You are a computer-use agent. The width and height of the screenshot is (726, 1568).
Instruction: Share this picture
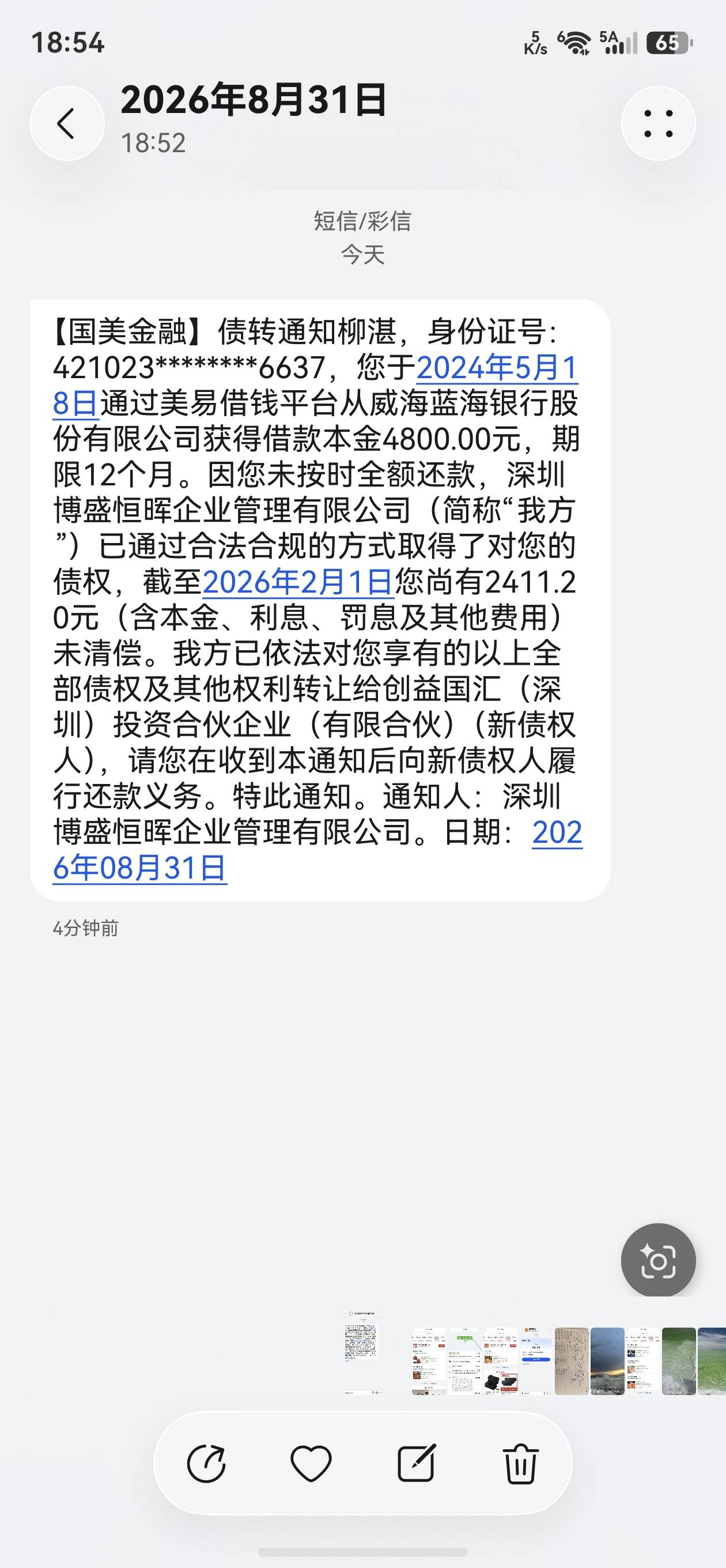click(x=206, y=1463)
